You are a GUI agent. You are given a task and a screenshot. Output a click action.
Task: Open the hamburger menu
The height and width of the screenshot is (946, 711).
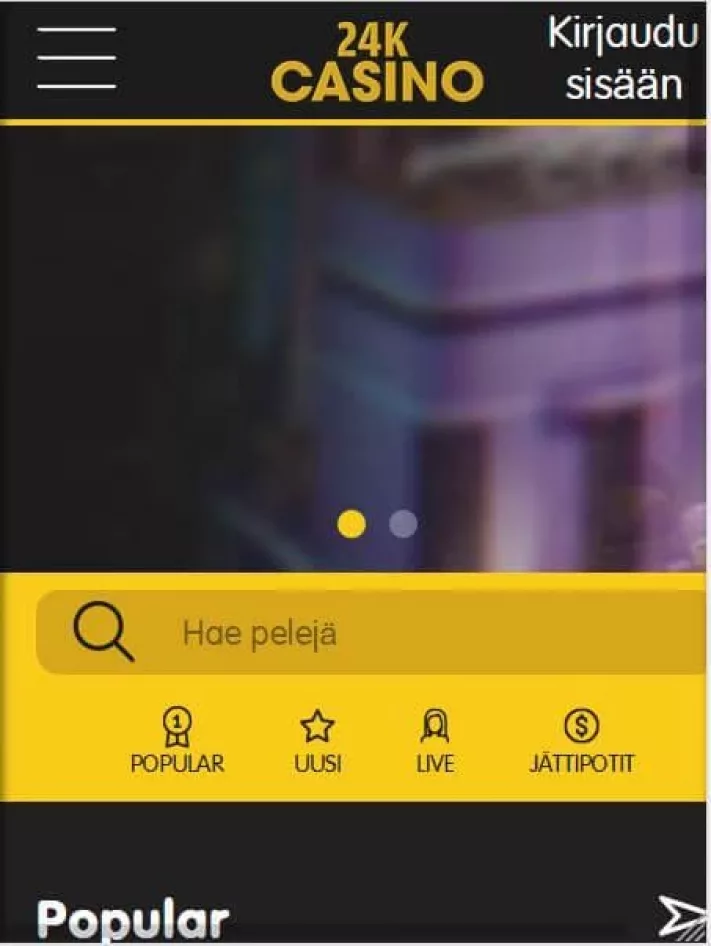tap(76, 58)
